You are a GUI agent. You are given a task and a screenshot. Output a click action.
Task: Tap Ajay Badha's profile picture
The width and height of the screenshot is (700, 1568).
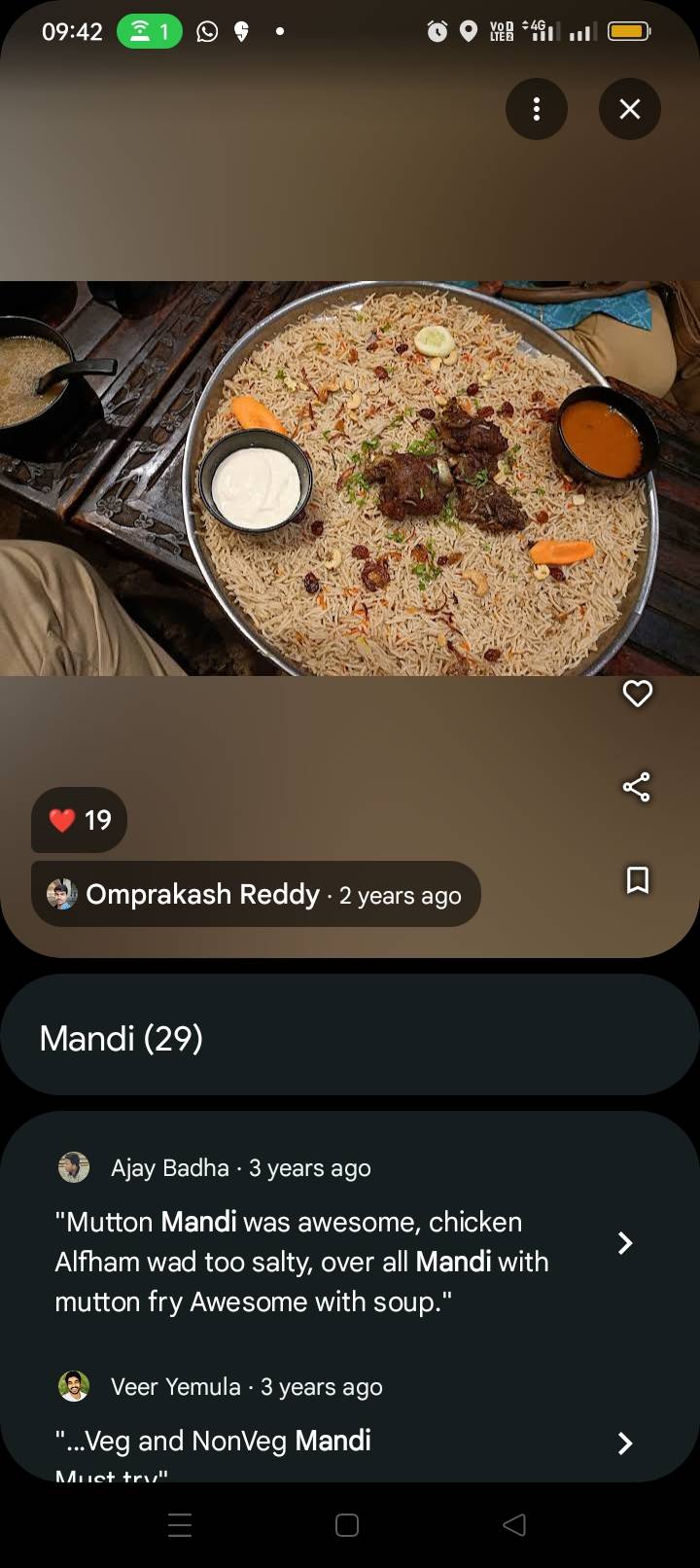point(75,1166)
